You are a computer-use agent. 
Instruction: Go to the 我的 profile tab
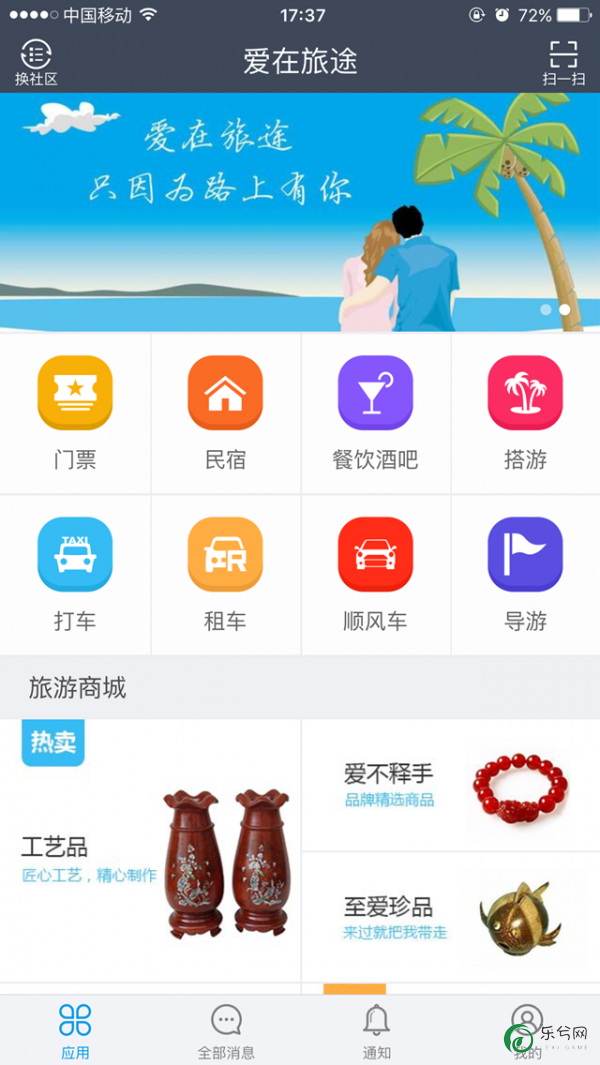[x=527, y=1030]
